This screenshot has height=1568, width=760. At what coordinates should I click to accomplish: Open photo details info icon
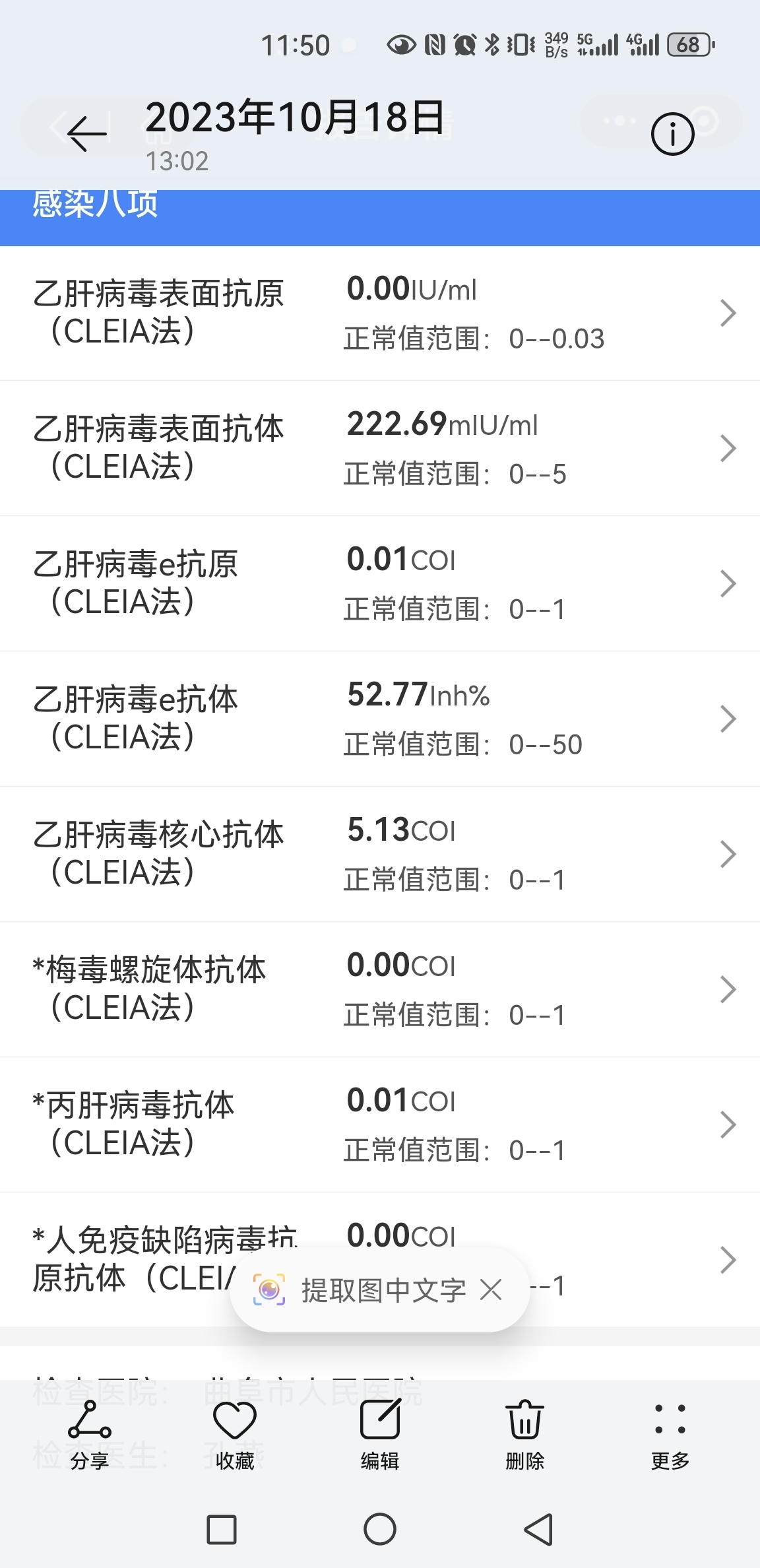click(672, 134)
